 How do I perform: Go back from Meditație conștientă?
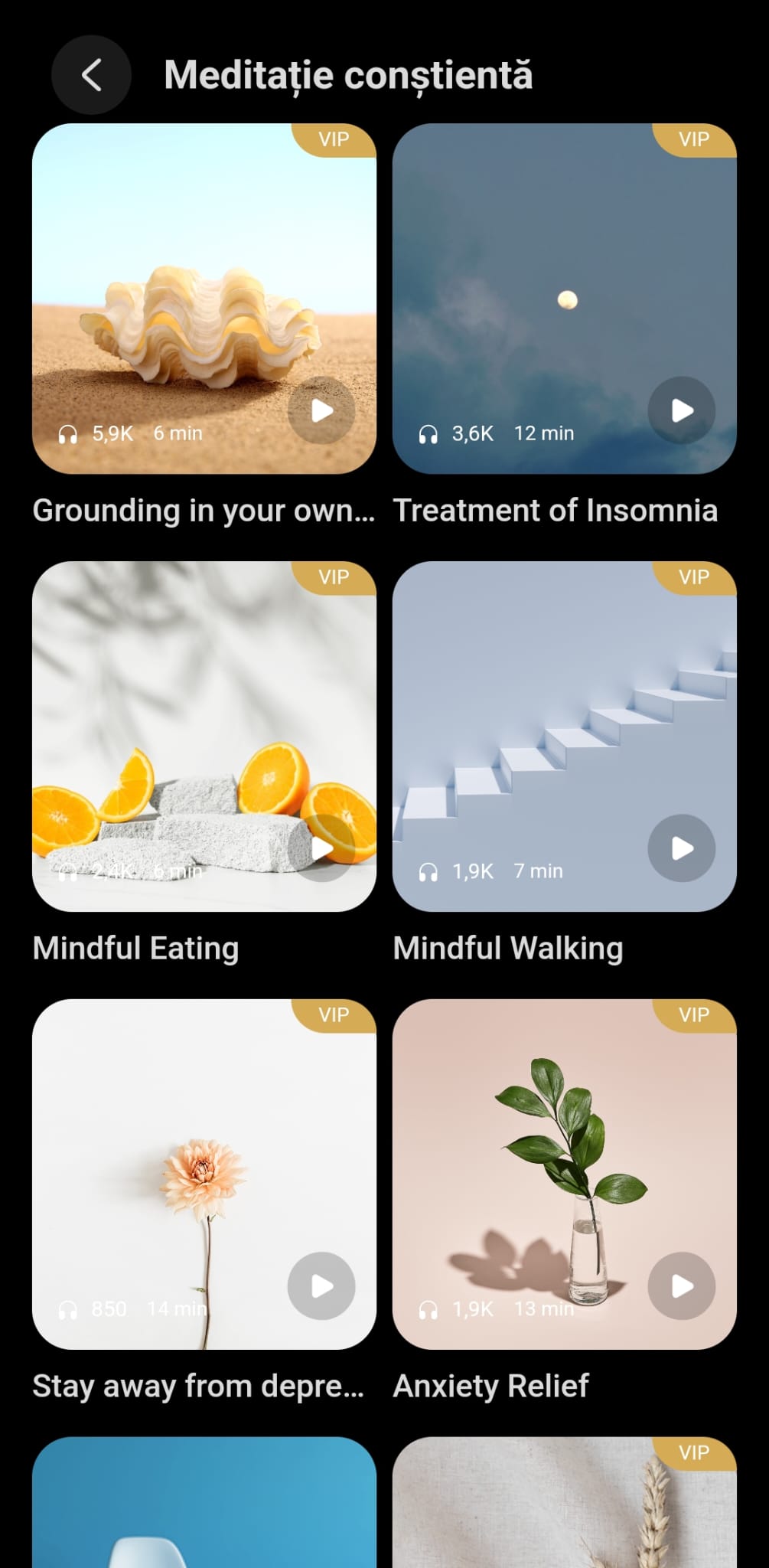click(x=91, y=75)
